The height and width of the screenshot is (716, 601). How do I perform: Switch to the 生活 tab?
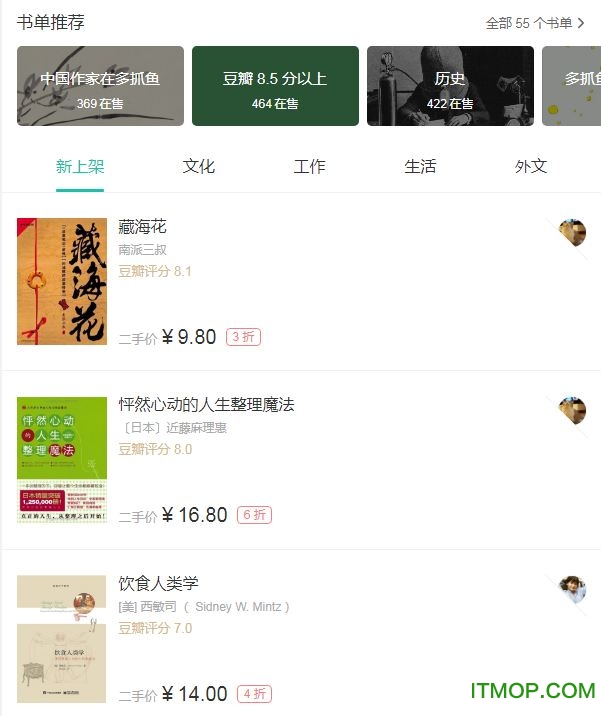pos(420,166)
